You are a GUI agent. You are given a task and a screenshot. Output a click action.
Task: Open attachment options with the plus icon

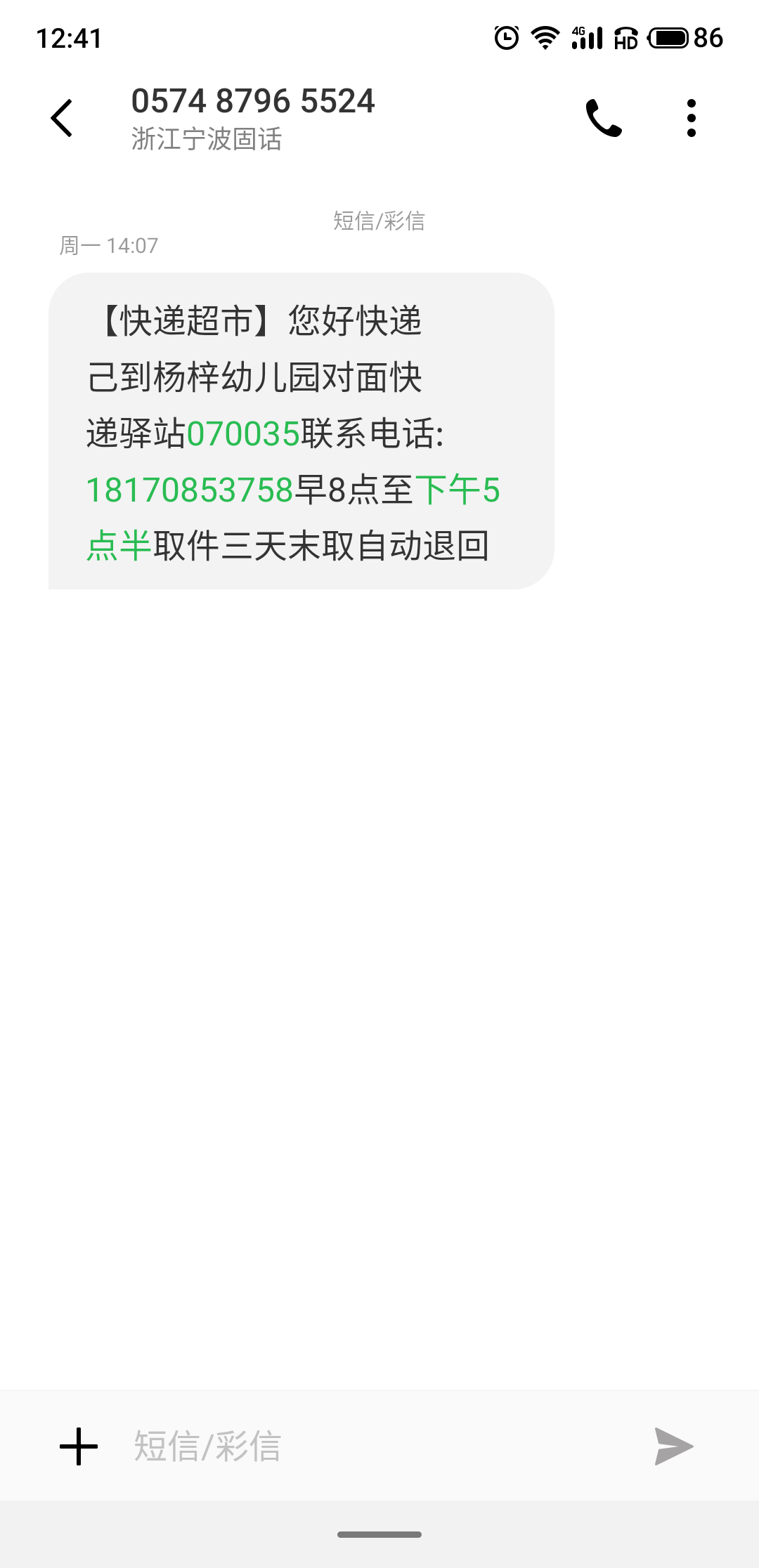79,1446
